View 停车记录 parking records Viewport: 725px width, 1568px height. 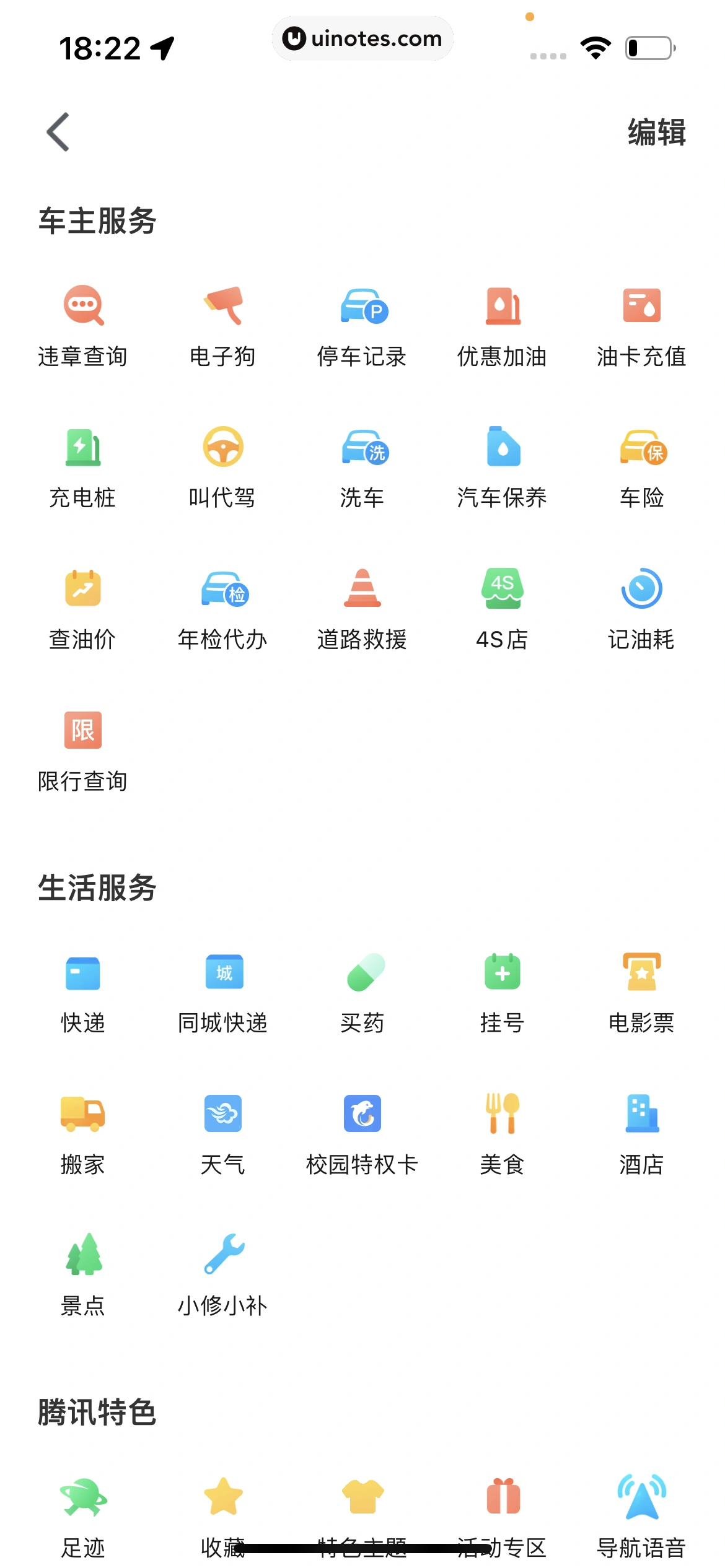(362, 326)
